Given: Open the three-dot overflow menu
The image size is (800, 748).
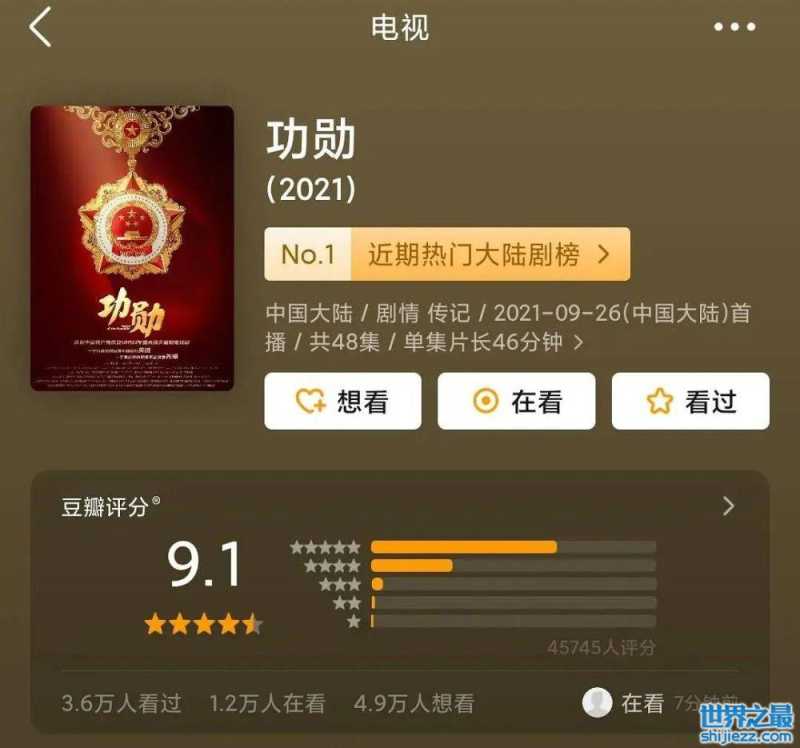Looking at the screenshot, I should coord(735,28).
